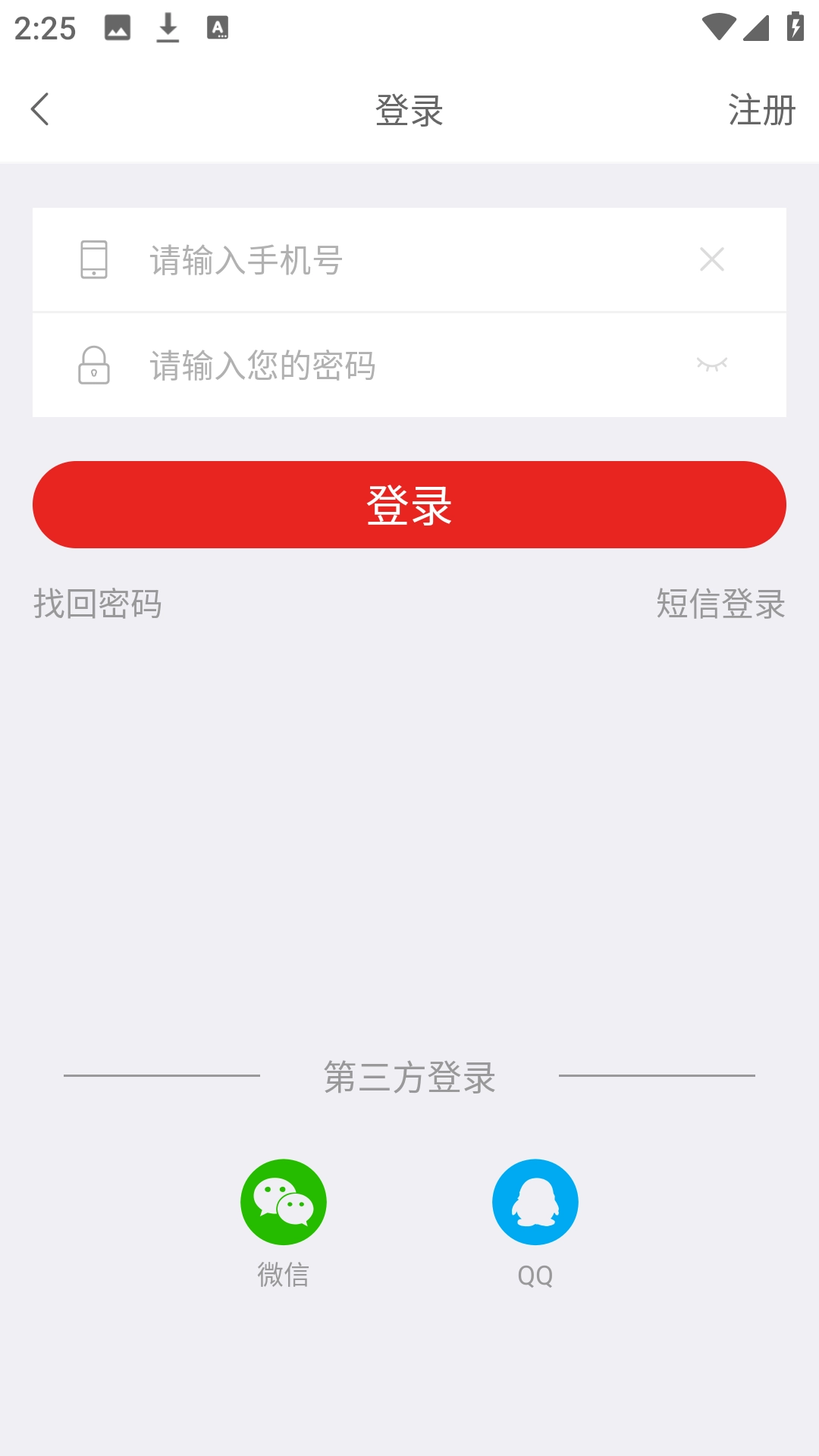
Task: Select the 登录 title in the header
Action: (409, 108)
